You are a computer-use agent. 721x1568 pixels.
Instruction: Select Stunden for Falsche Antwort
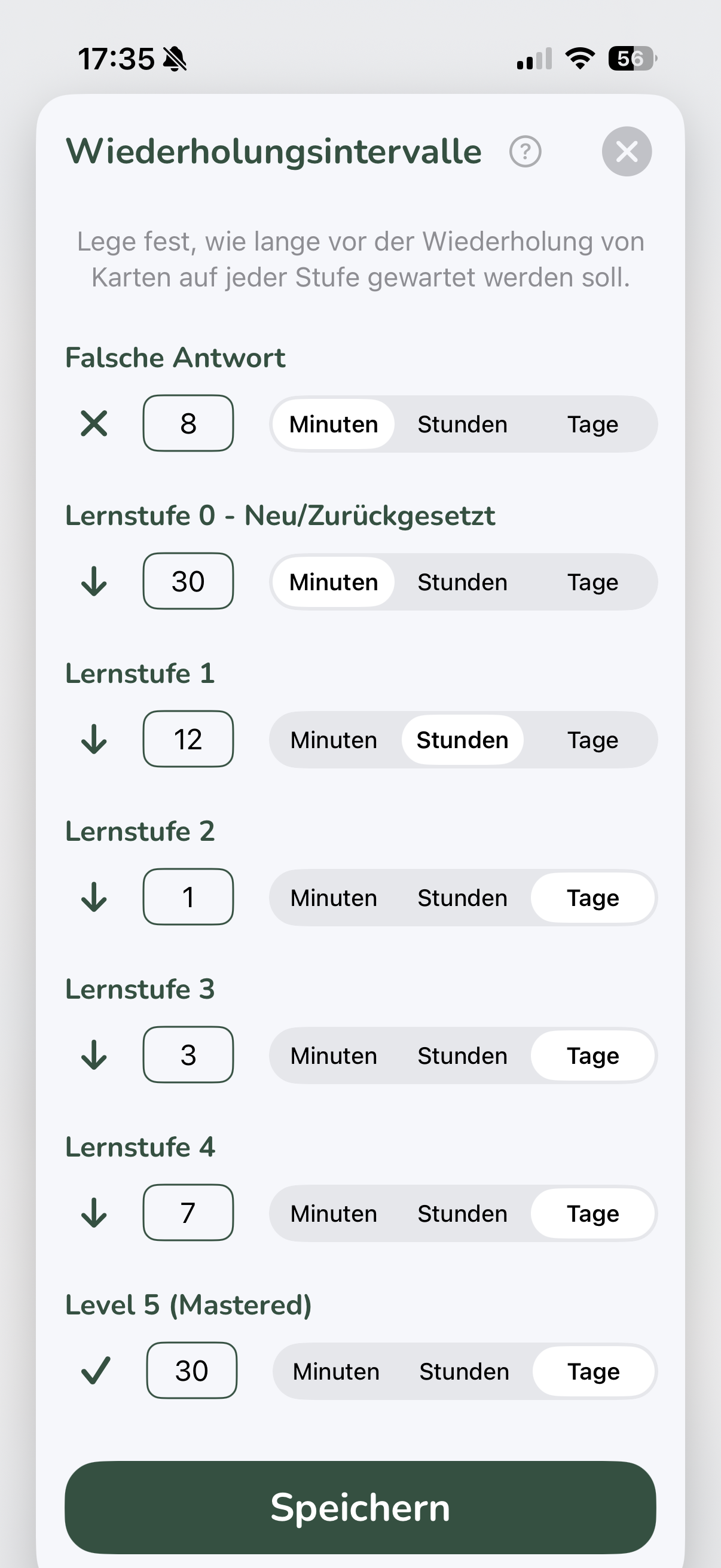tap(462, 423)
